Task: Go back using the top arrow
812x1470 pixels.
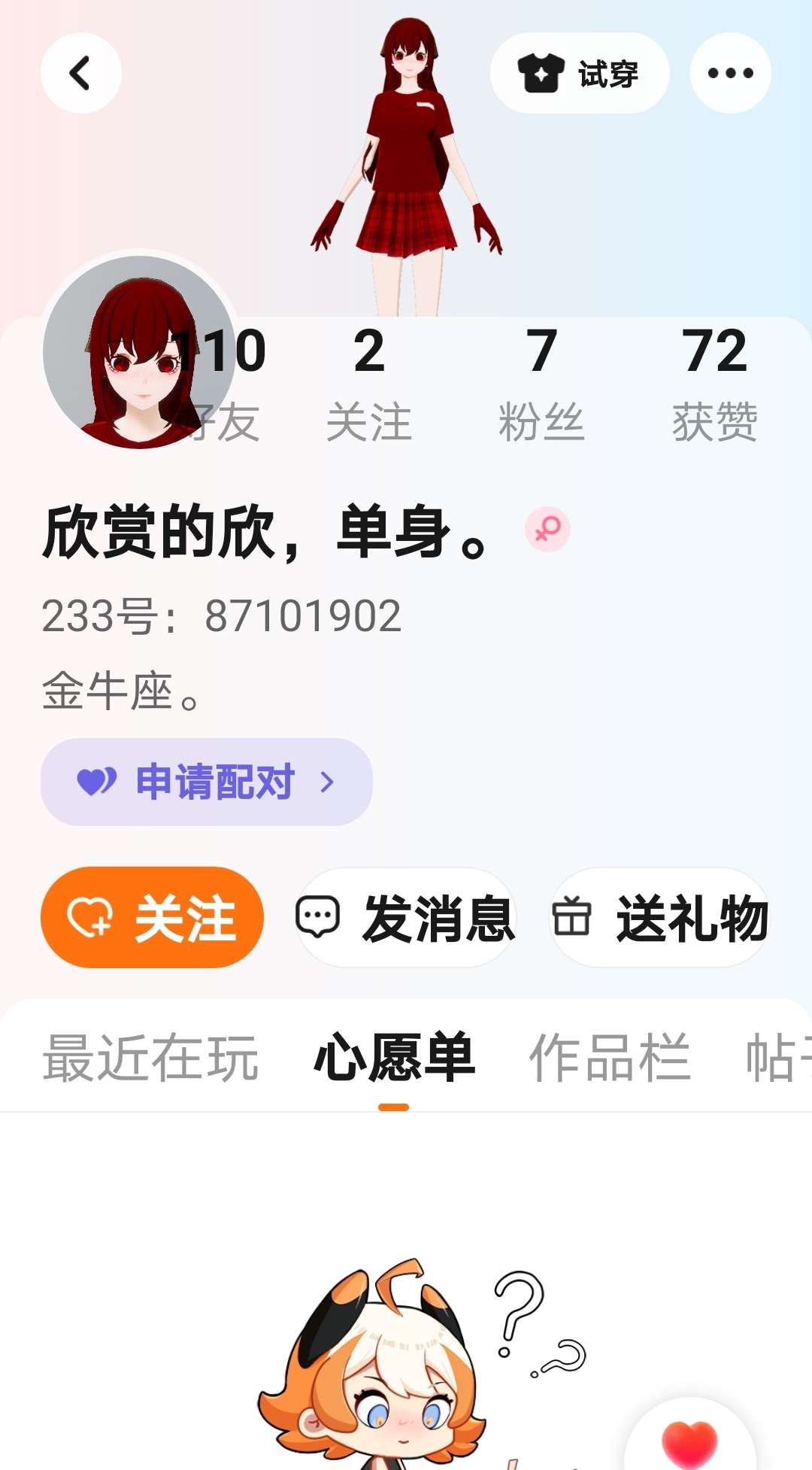Action: pyautogui.click(x=80, y=73)
